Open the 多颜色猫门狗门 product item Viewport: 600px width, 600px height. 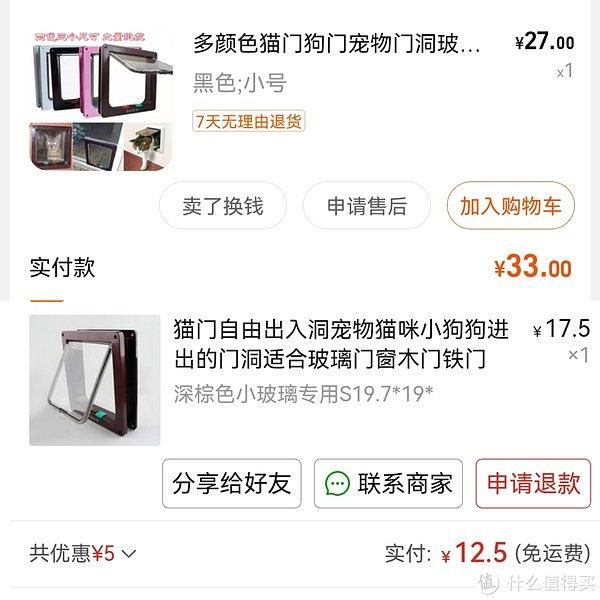click(336, 44)
